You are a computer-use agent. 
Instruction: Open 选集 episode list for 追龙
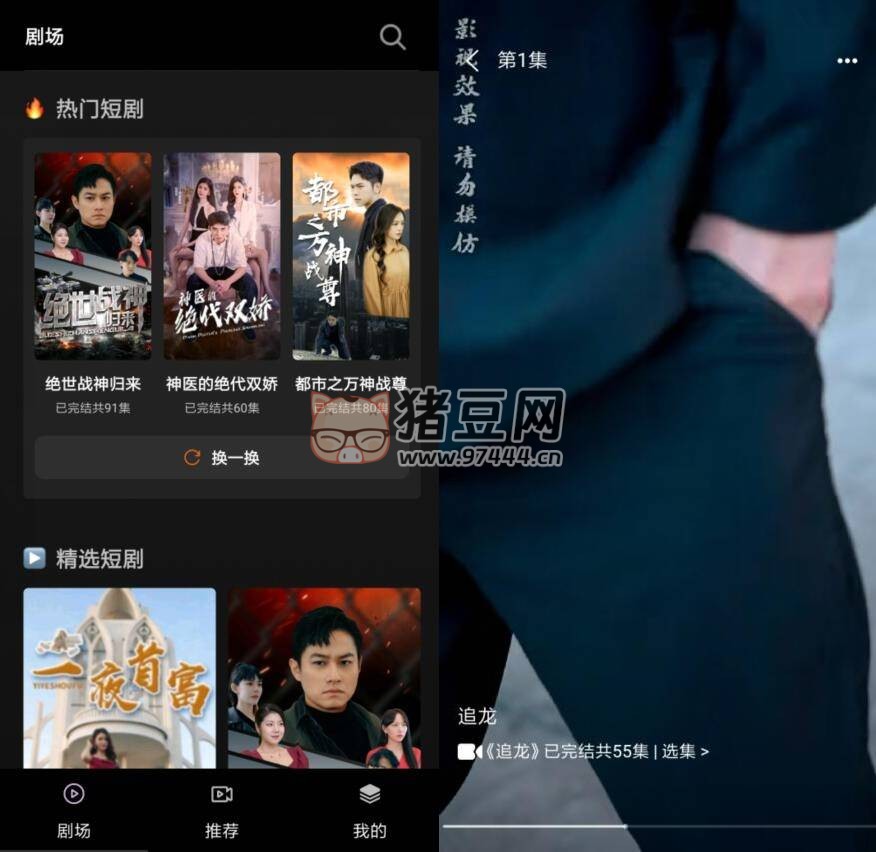click(685, 751)
